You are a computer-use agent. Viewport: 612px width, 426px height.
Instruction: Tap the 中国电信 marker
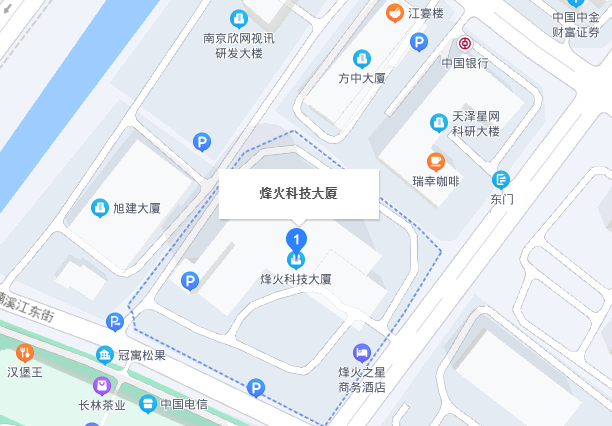pyautogui.click(x=148, y=404)
